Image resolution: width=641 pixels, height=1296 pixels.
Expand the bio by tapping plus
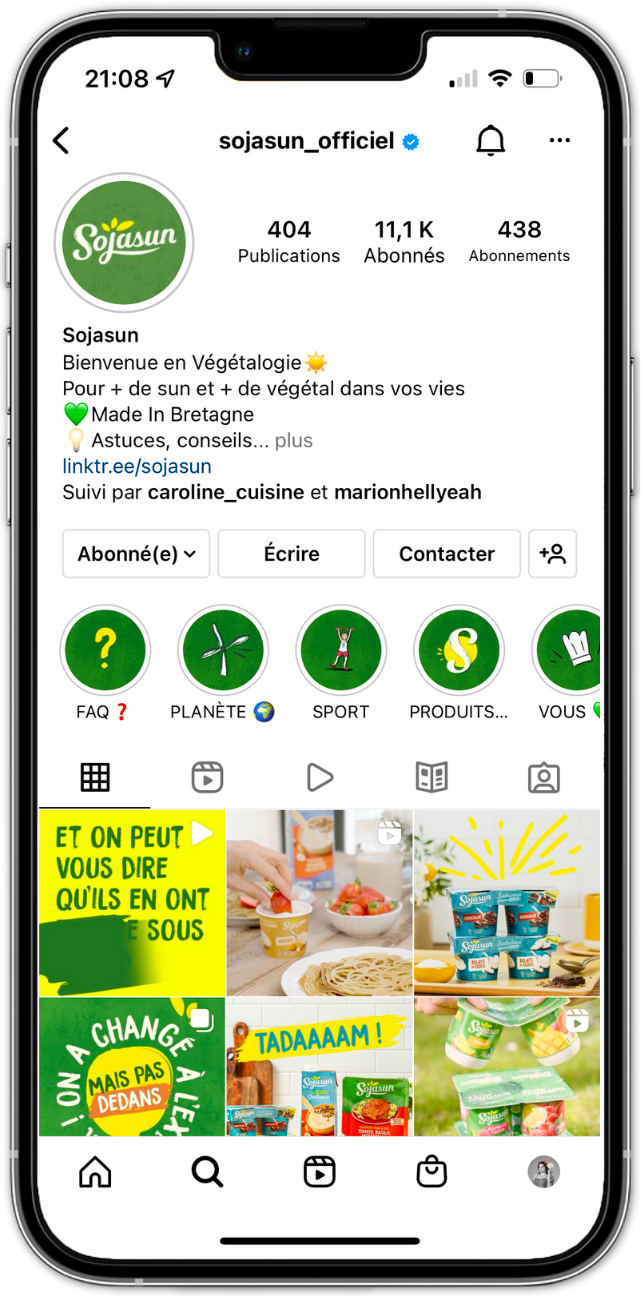point(294,440)
